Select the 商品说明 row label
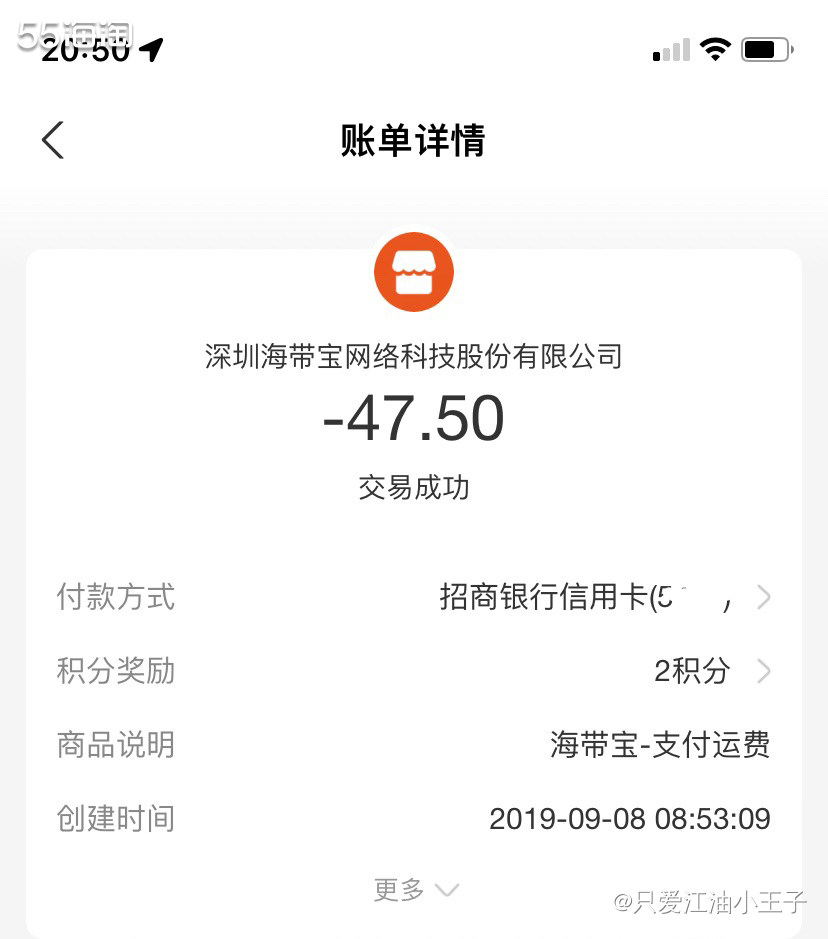Viewport: 828px width, 939px height. point(115,745)
